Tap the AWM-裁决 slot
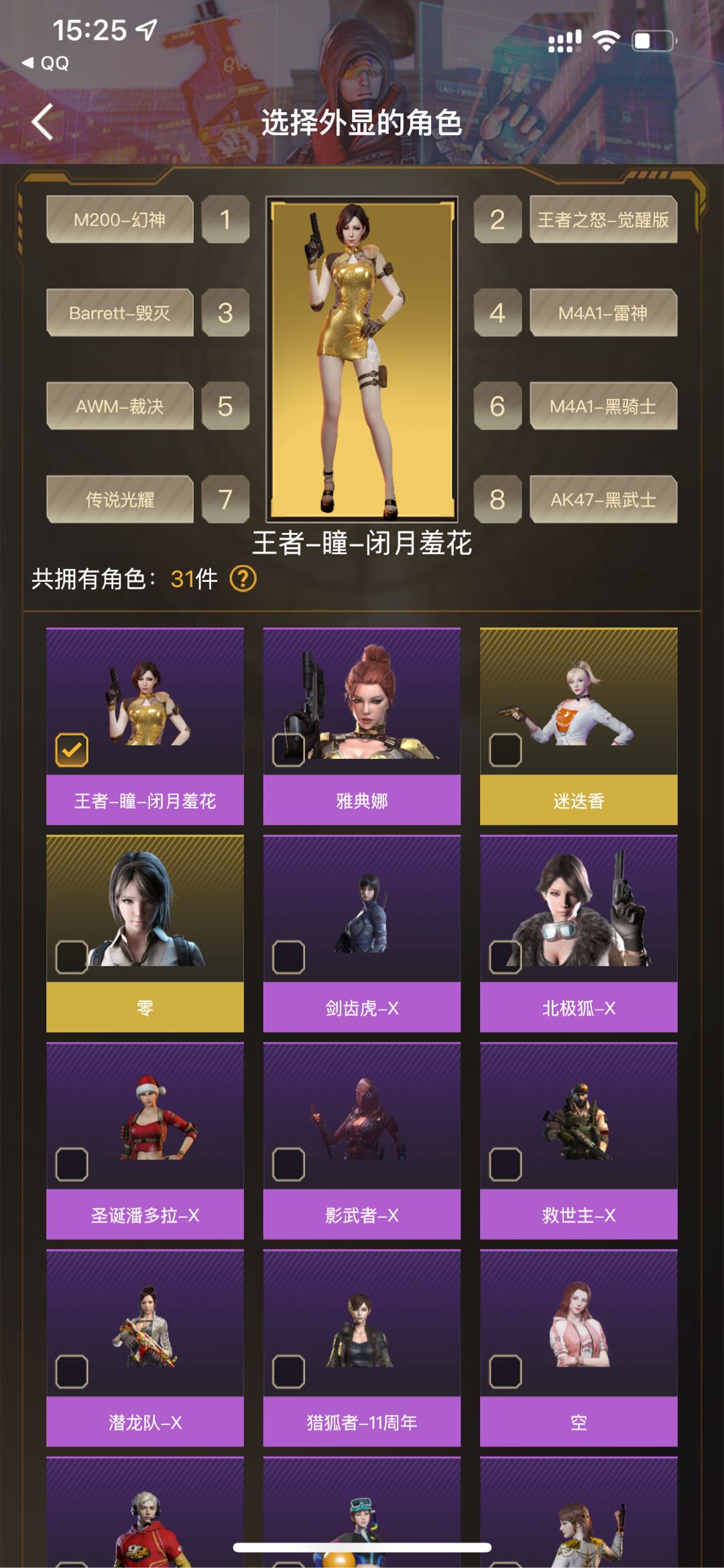The image size is (724, 1568). (x=120, y=406)
